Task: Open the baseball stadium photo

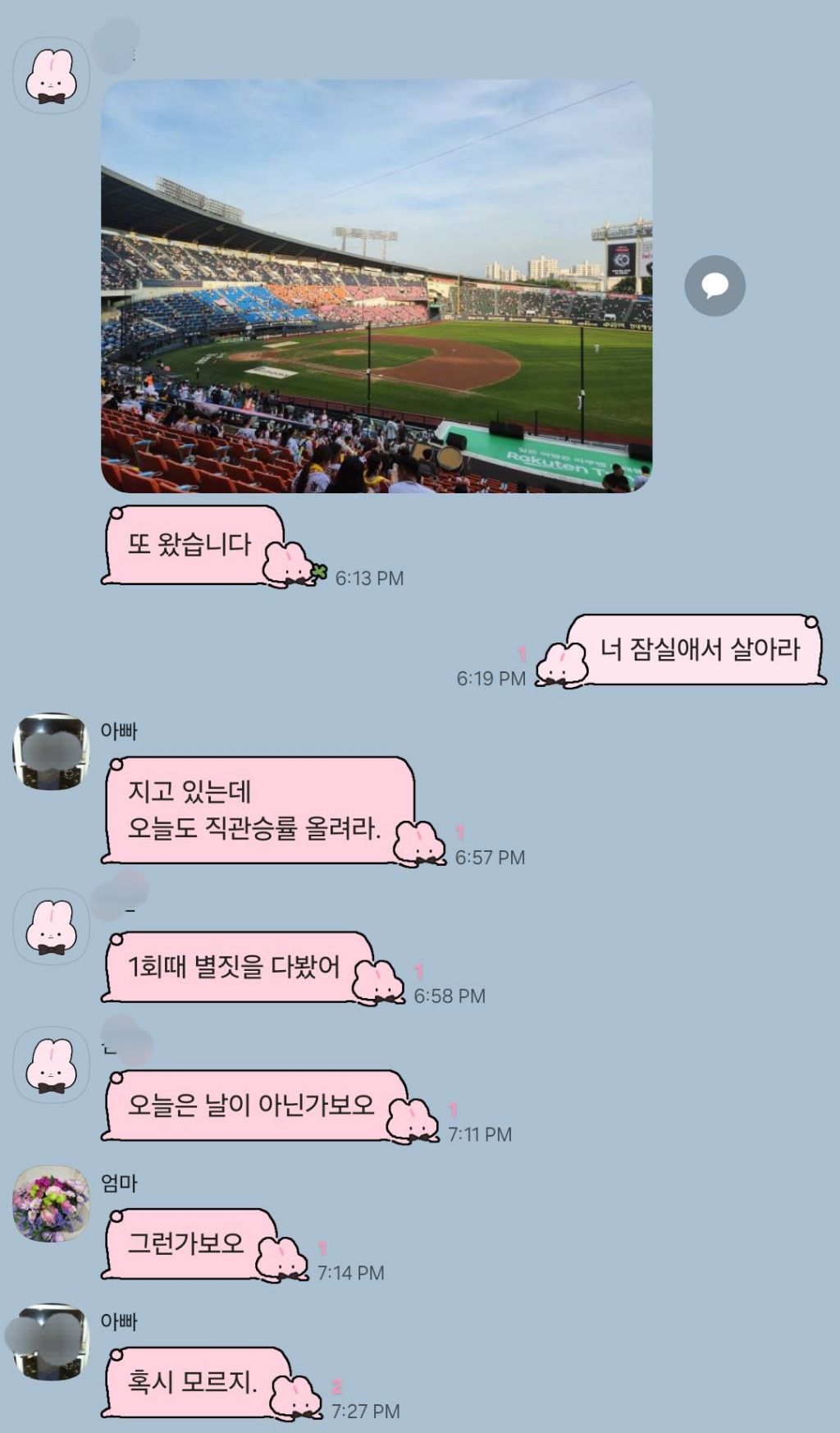Action: [377, 287]
